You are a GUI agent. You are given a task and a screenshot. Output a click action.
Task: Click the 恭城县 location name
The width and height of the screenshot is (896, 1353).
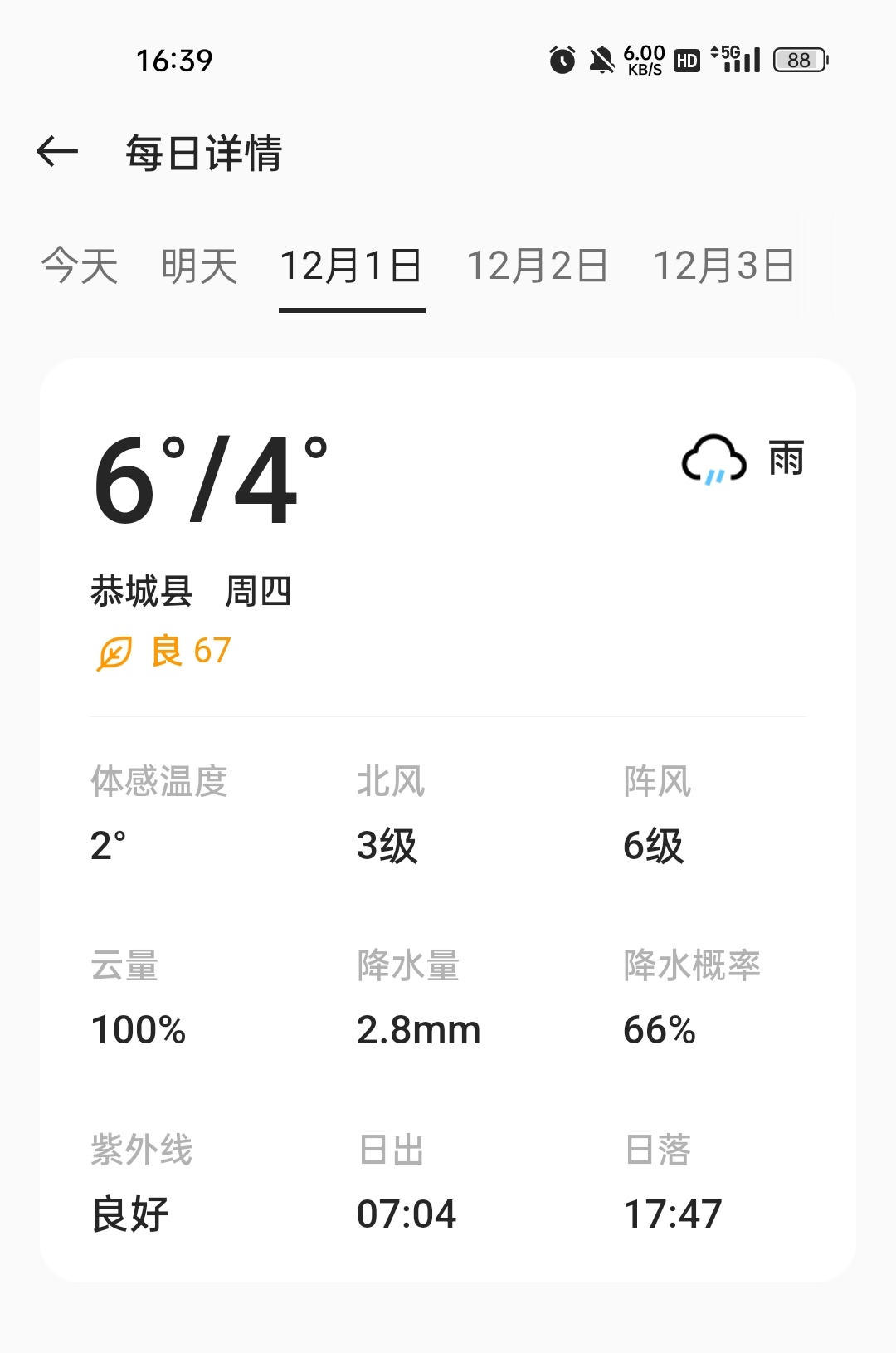[x=139, y=592]
